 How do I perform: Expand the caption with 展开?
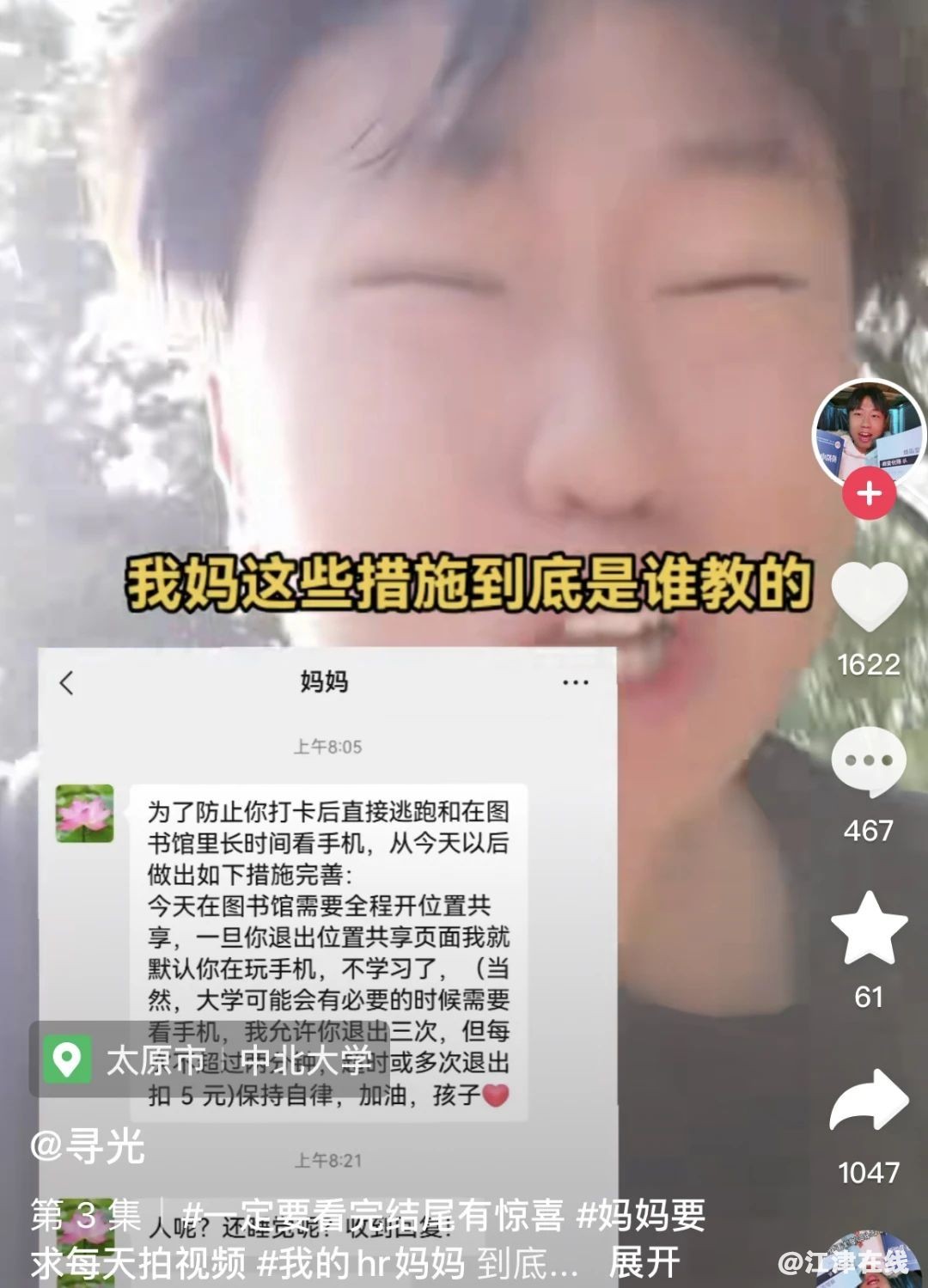point(644,1262)
